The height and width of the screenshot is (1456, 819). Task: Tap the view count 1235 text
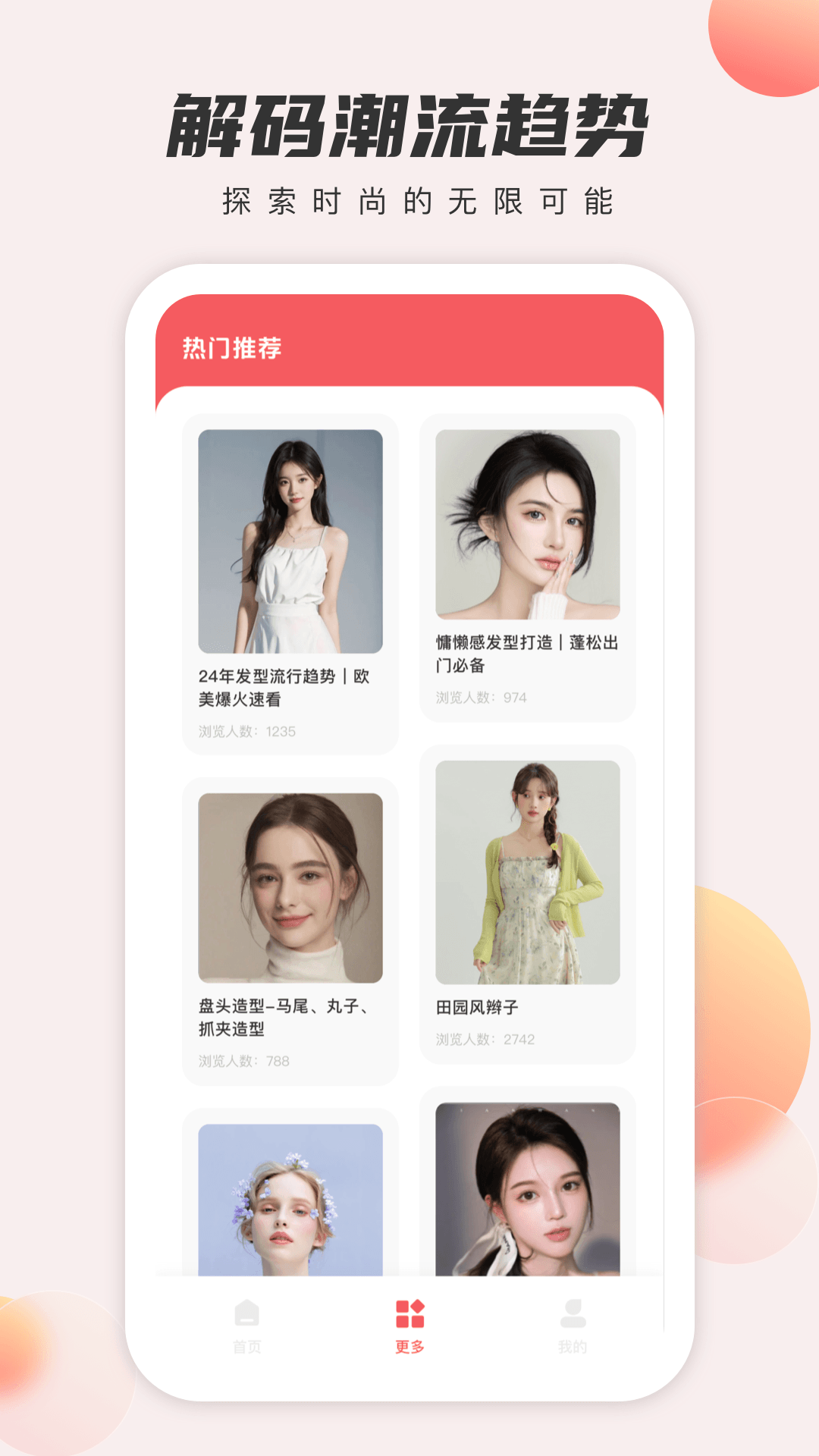pyautogui.click(x=246, y=732)
